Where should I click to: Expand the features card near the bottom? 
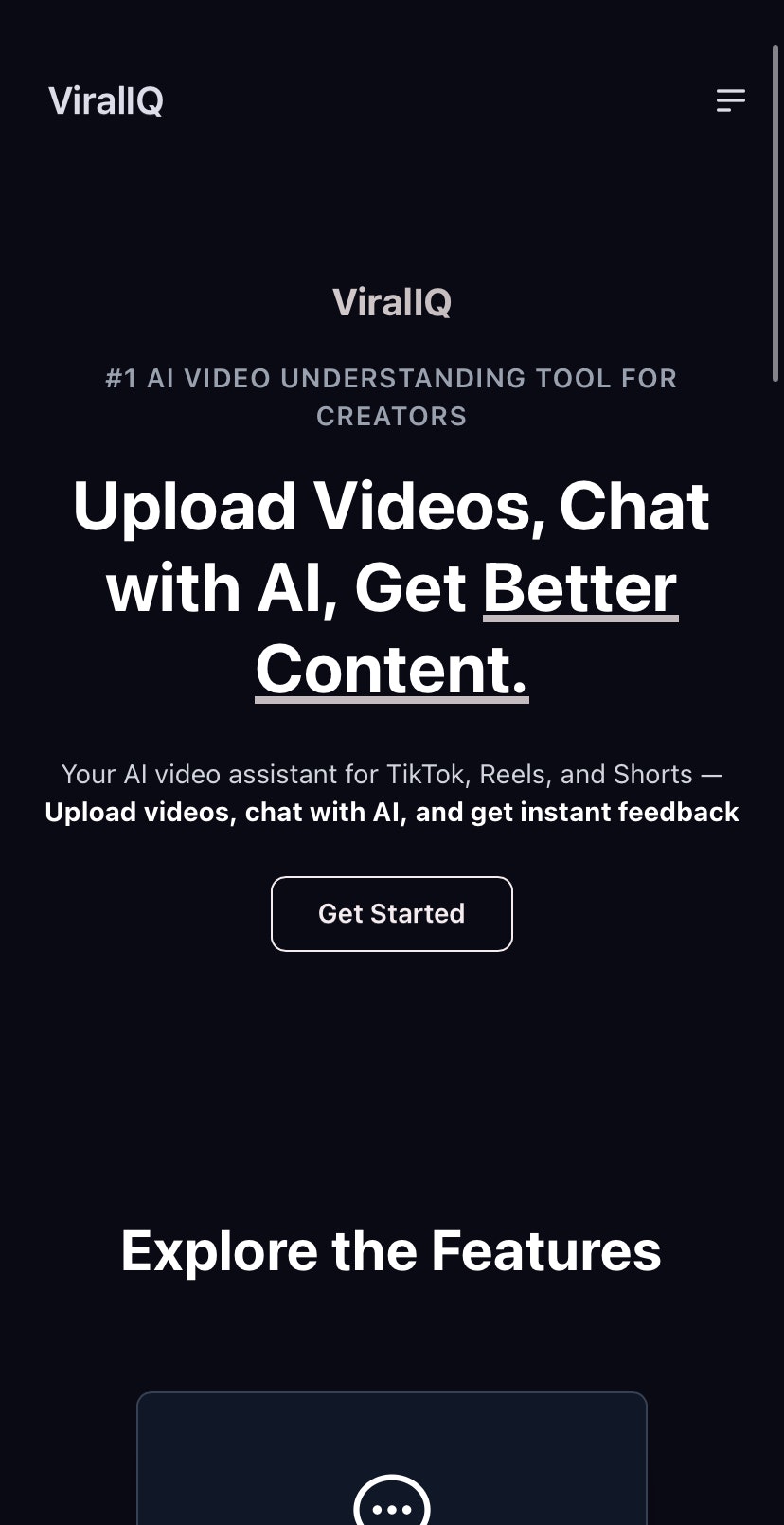pyautogui.click(x=391, y=1459)
